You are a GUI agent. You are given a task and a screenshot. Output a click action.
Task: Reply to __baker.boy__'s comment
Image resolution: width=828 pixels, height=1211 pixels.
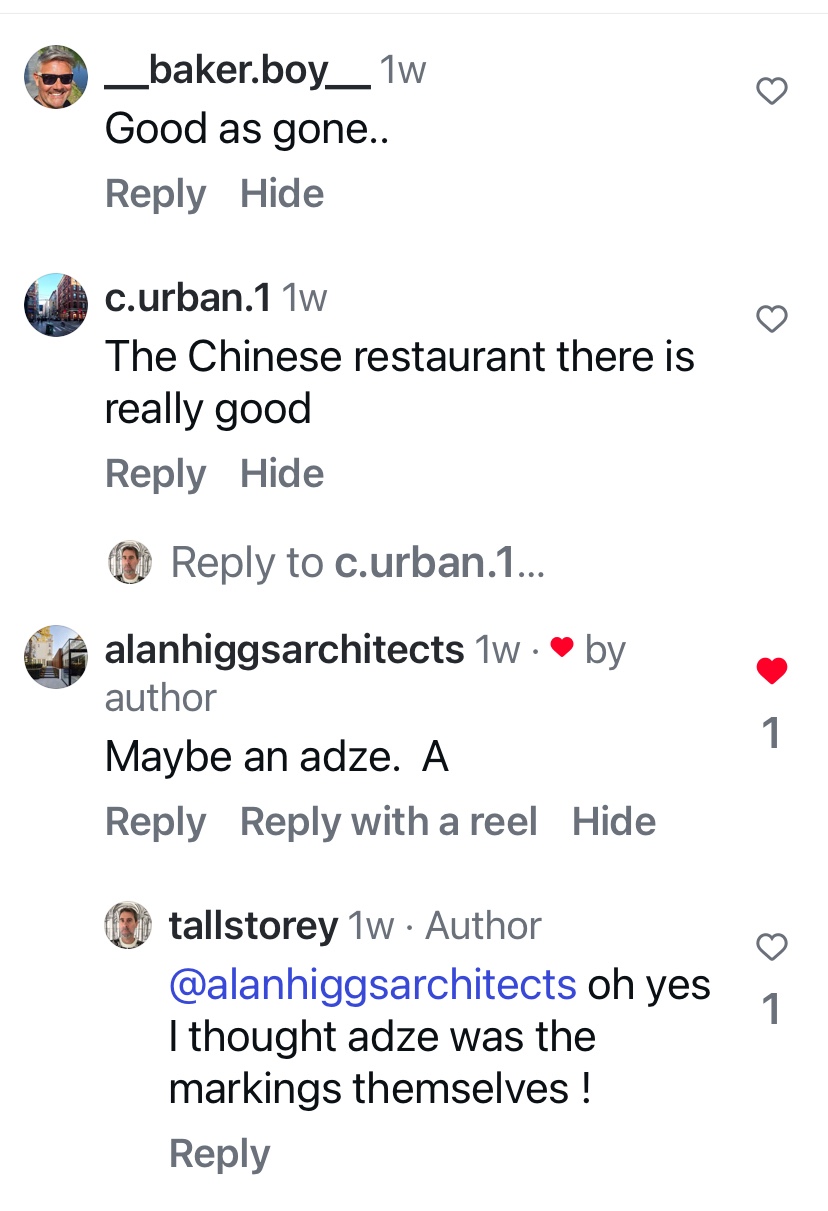(x=155, y=194)
